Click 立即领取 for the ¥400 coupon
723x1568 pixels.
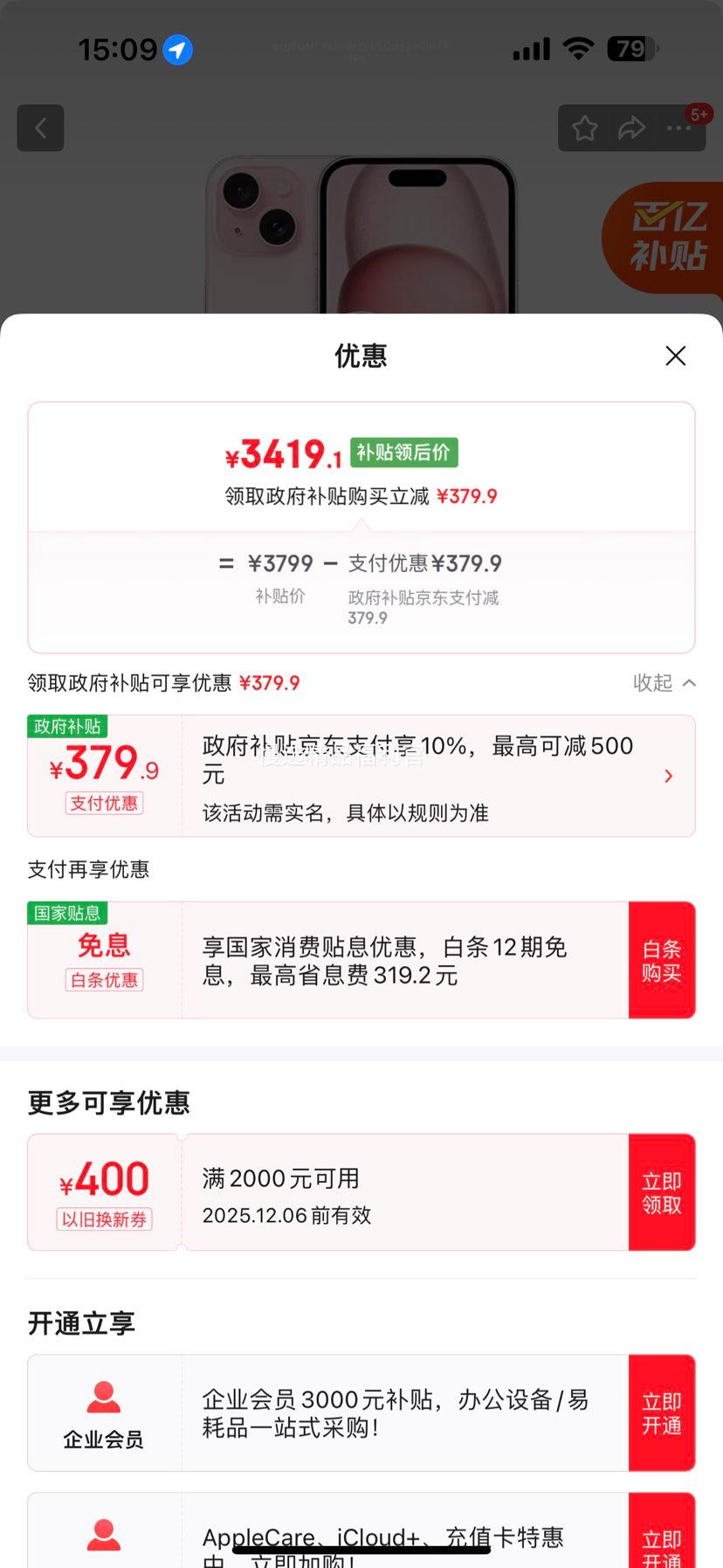662,1192
